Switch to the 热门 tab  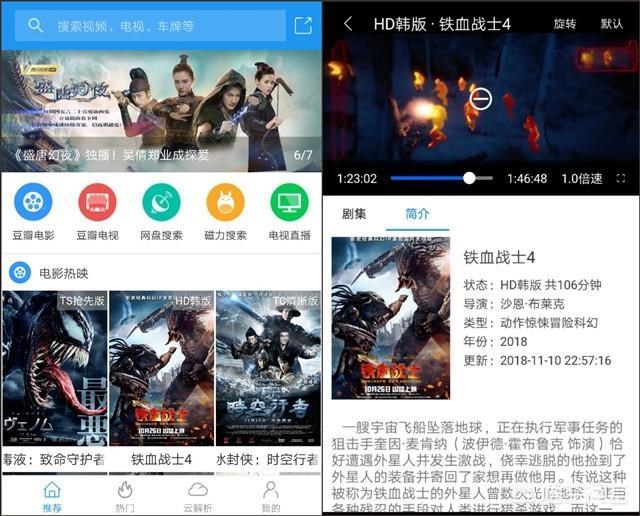coord(125,495)
